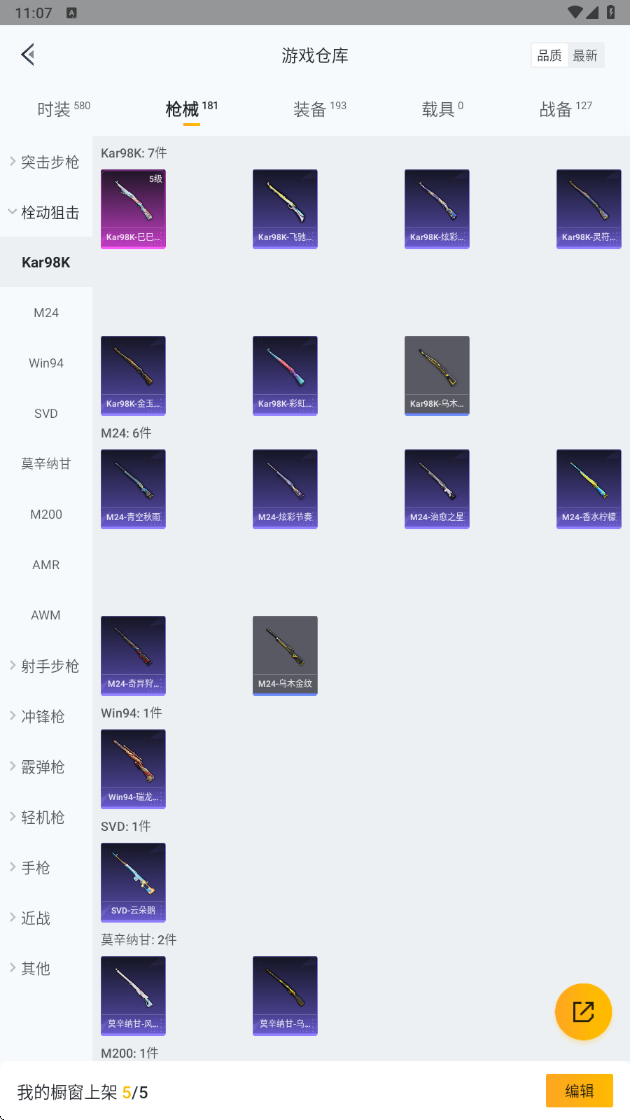Open the 载具 tab
Screen dimensions: 630x1120
pos(442,109)
